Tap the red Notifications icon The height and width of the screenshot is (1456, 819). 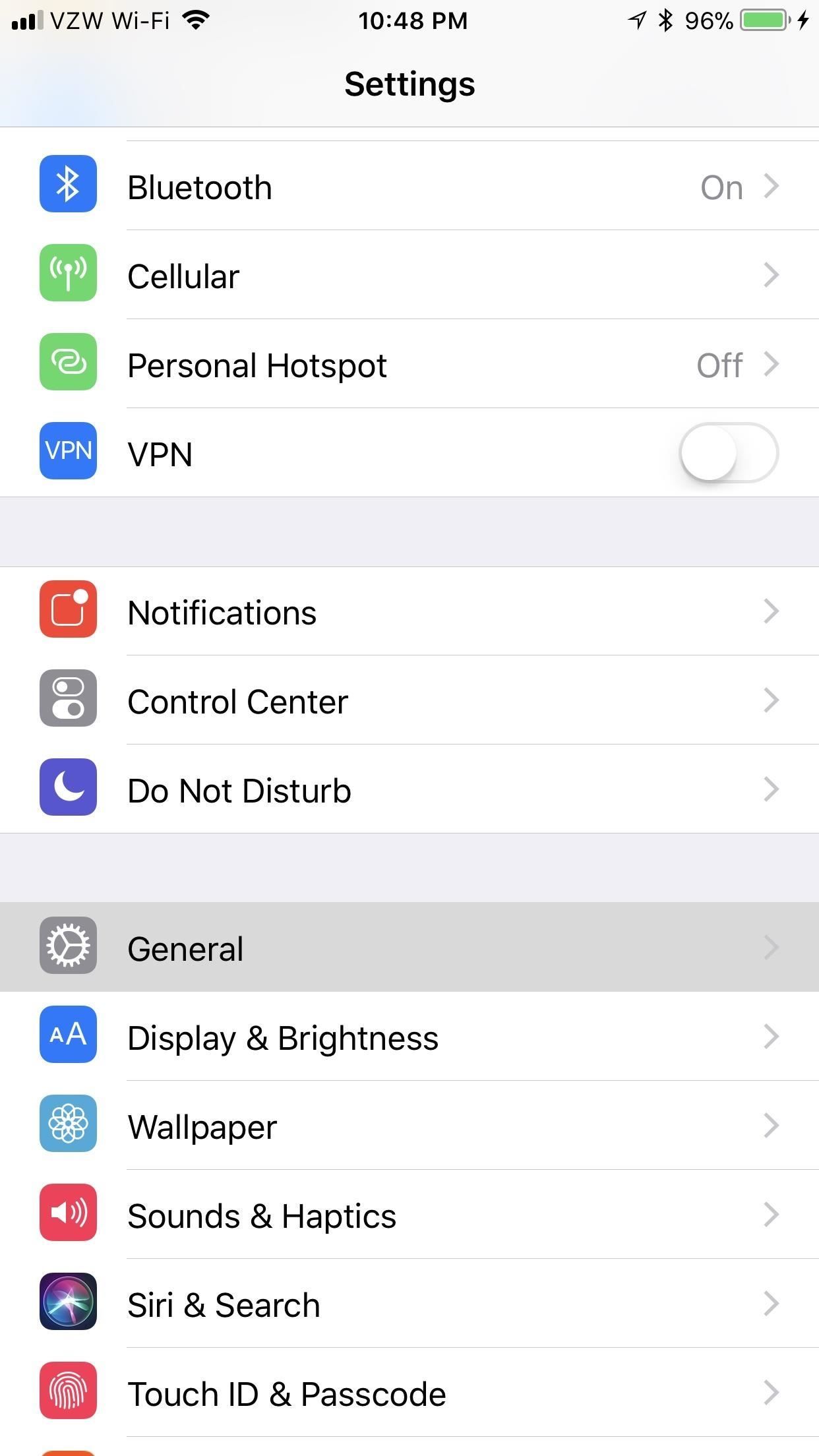click(x=68, y=611)
